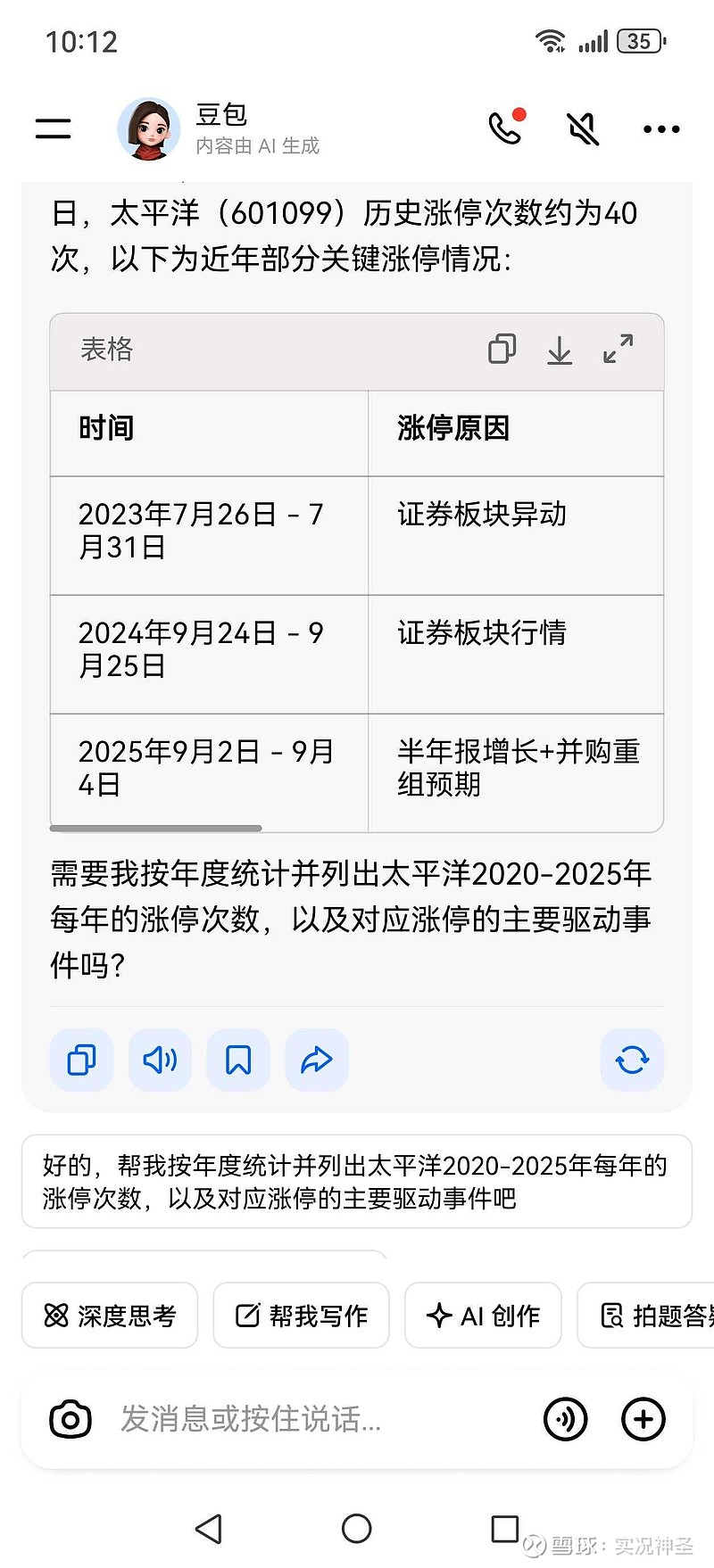The height and width of the screenshot is (1568, 714).
Task: Open the attachment menu with plus button
Action: 643,1420
